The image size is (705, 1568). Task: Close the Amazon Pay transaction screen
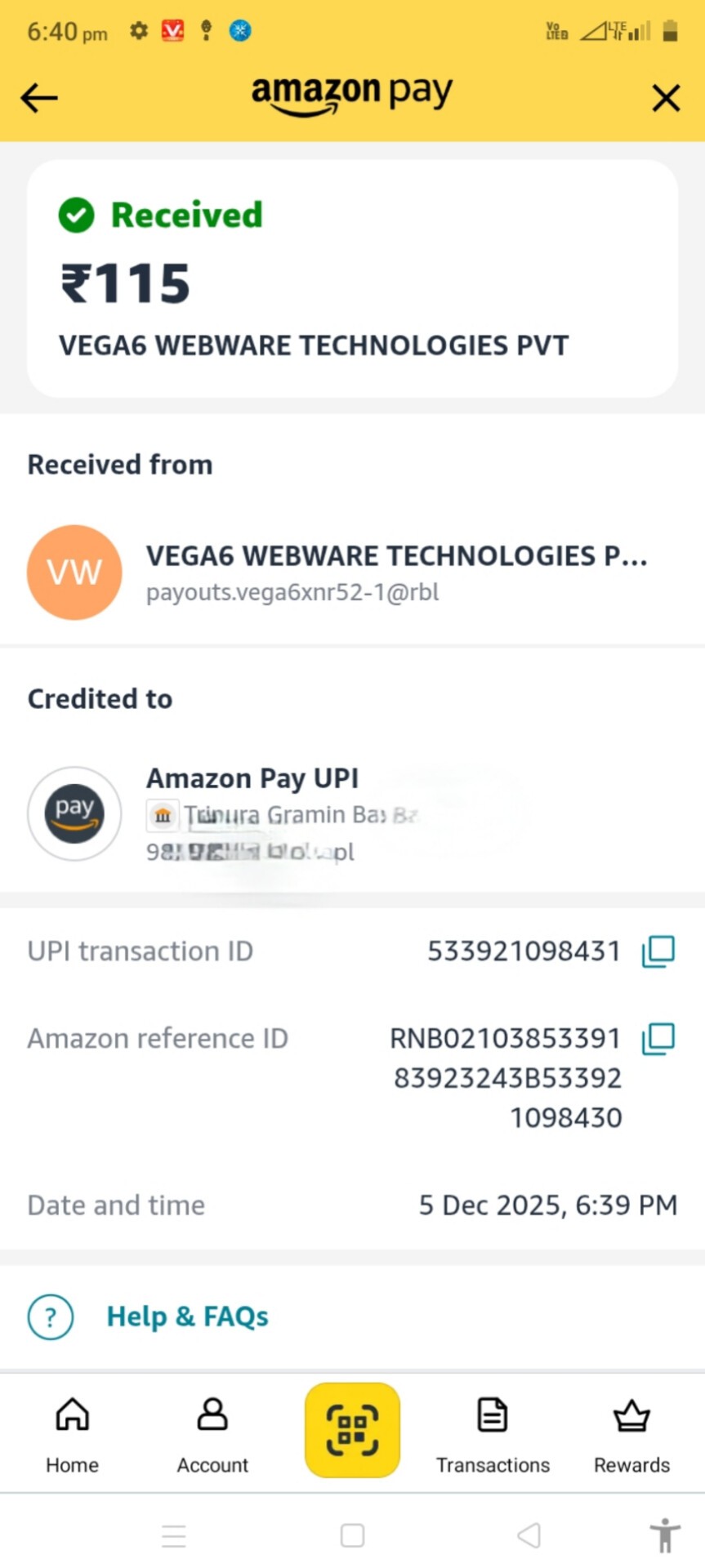(666, 98)
